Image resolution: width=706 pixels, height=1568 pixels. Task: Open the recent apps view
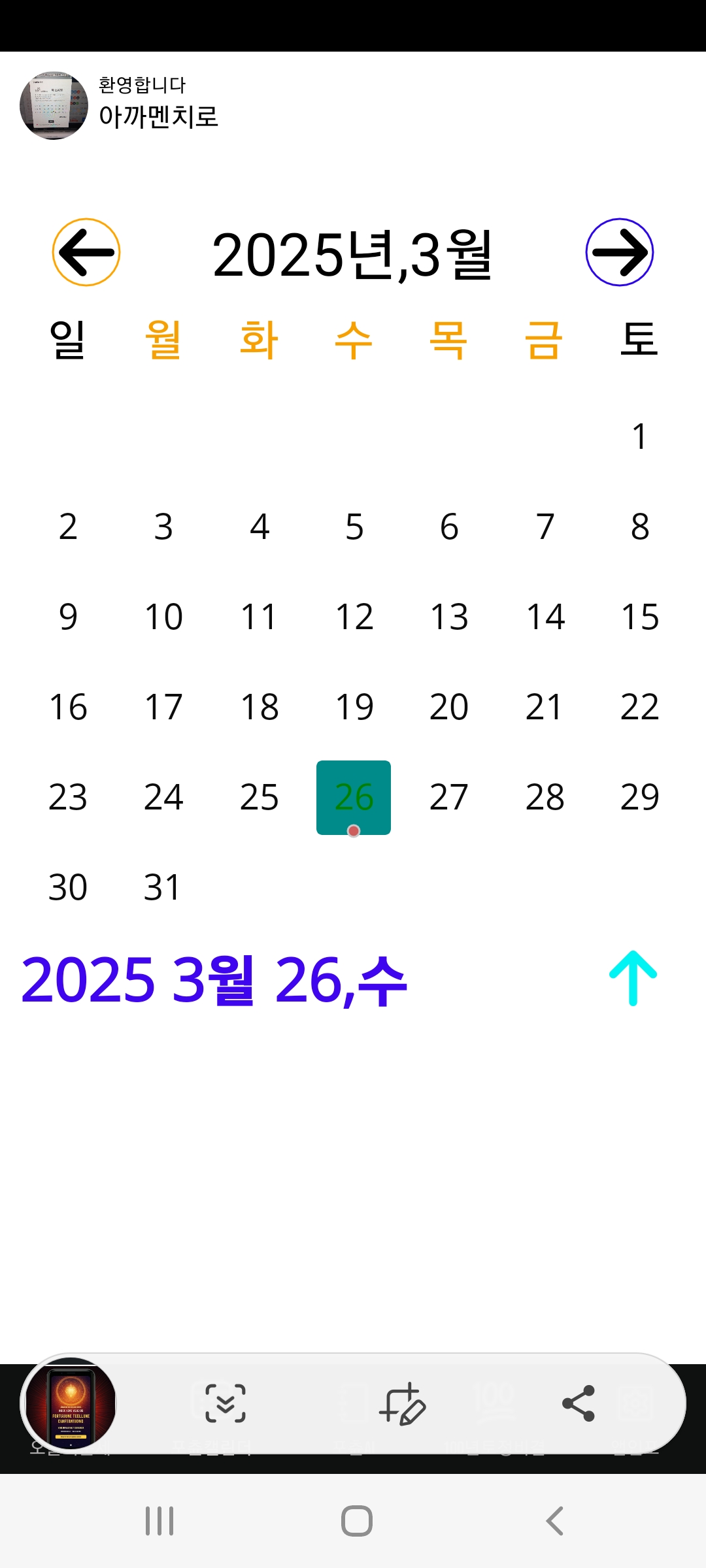tap(160, 1521)
